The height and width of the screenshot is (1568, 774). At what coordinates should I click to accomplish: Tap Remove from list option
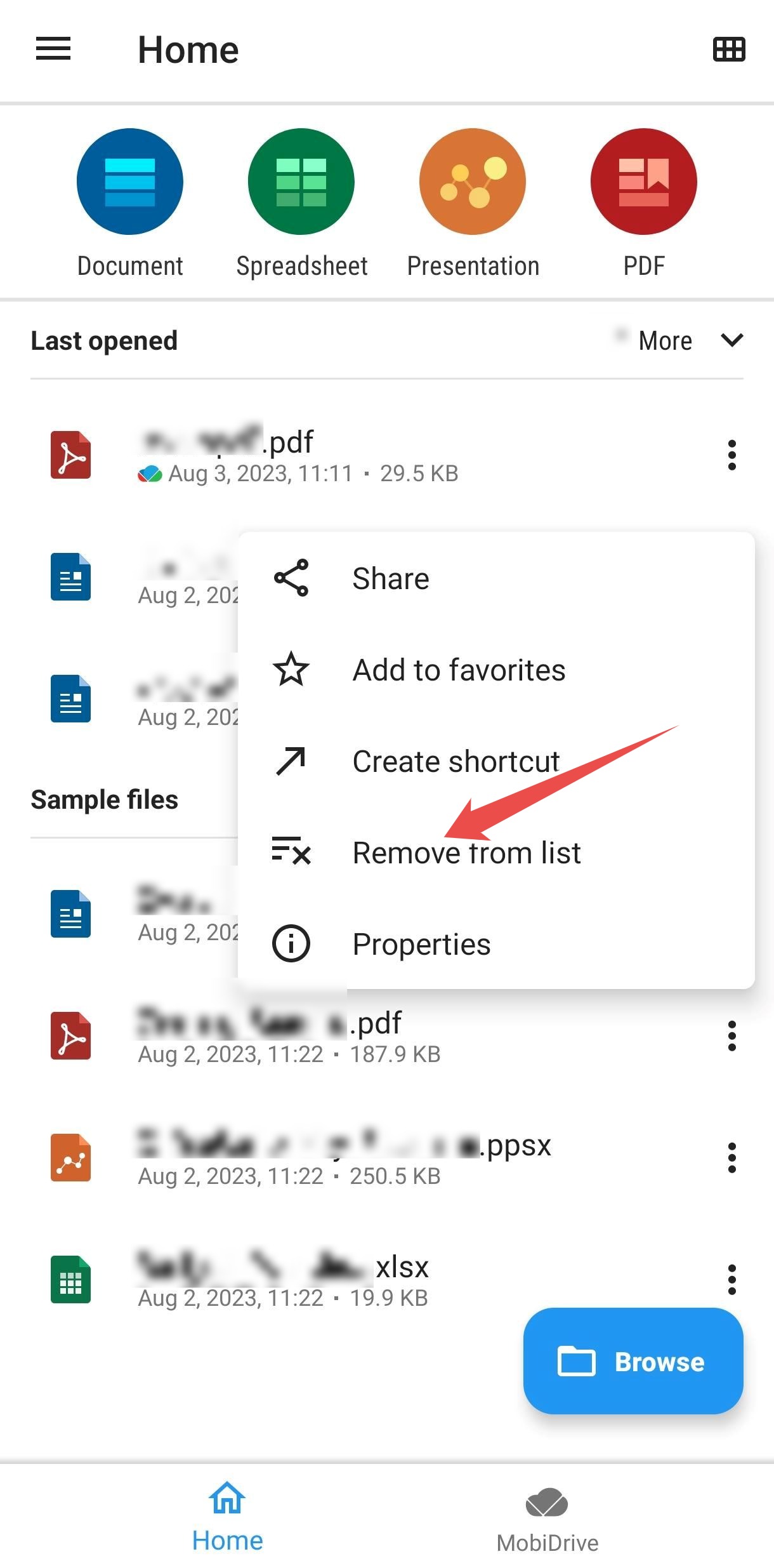click(x=466, y=853)
